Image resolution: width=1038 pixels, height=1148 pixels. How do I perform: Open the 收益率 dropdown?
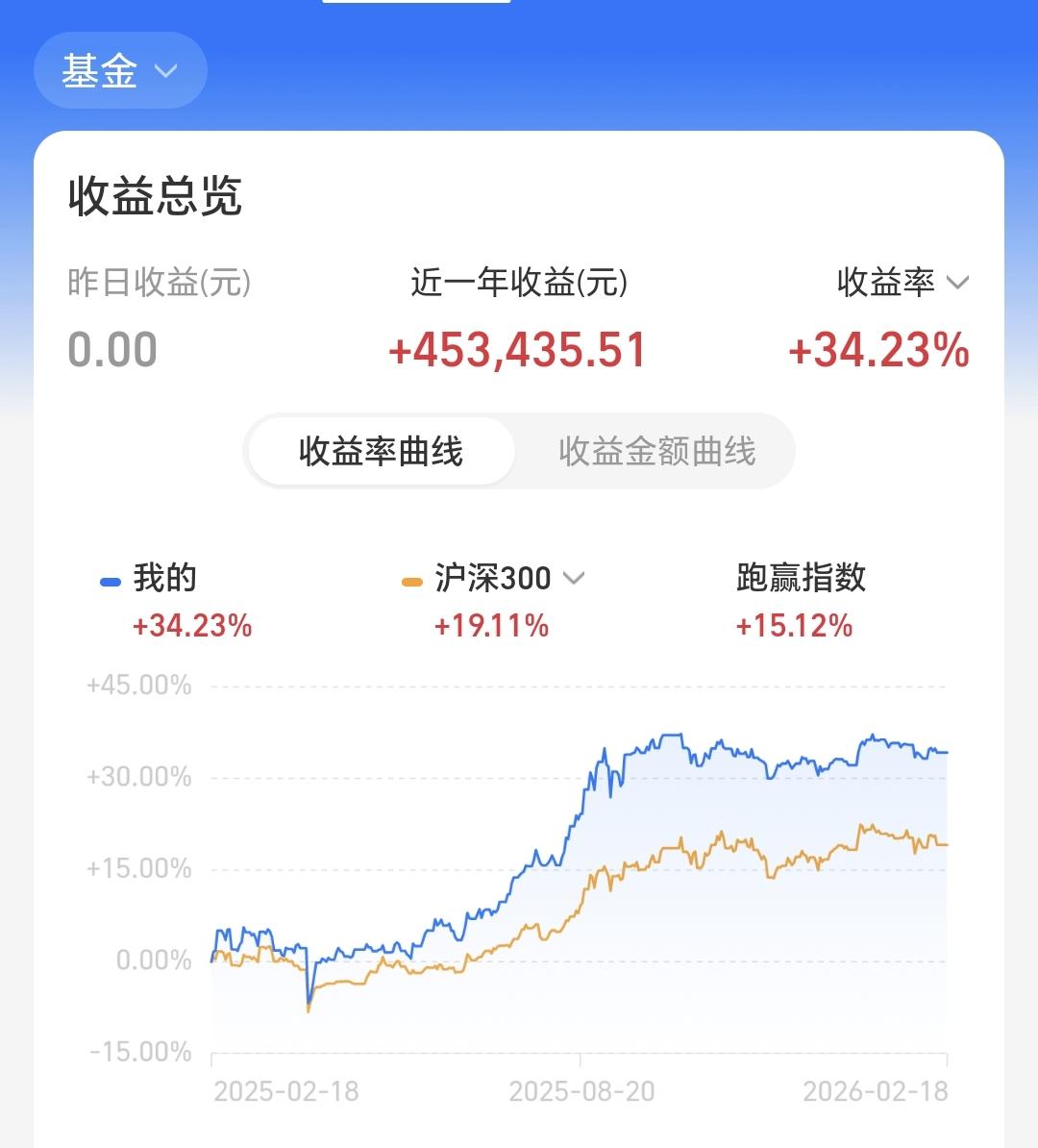pos(957,283)
